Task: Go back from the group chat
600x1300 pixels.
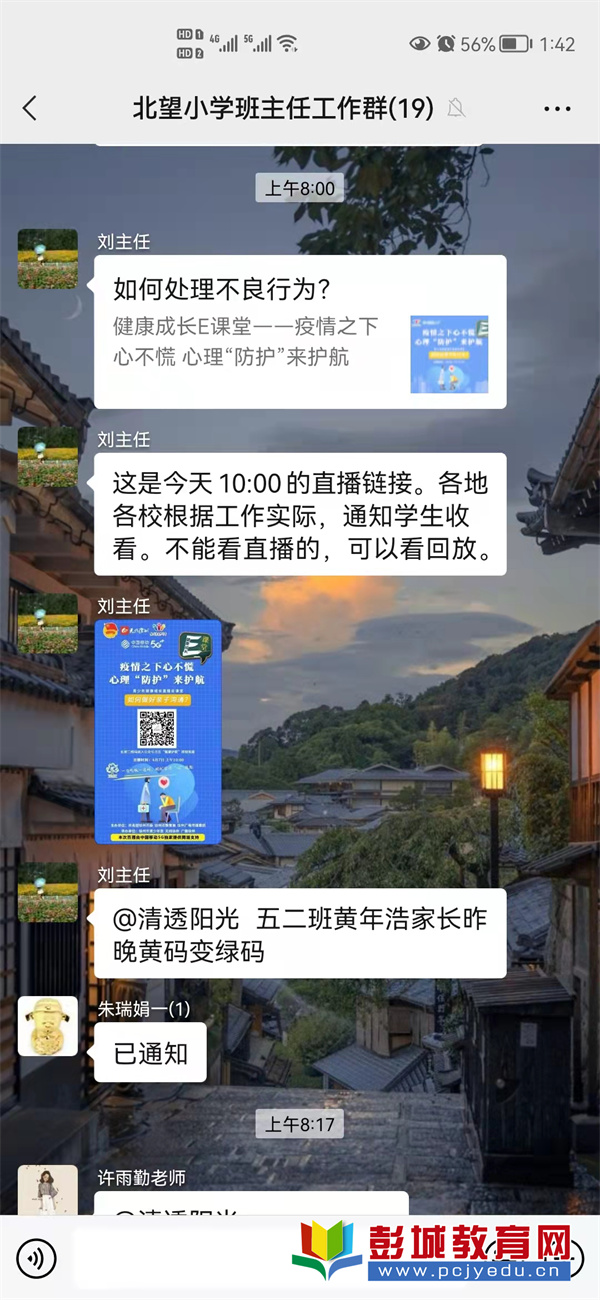Action: [30, 108]
